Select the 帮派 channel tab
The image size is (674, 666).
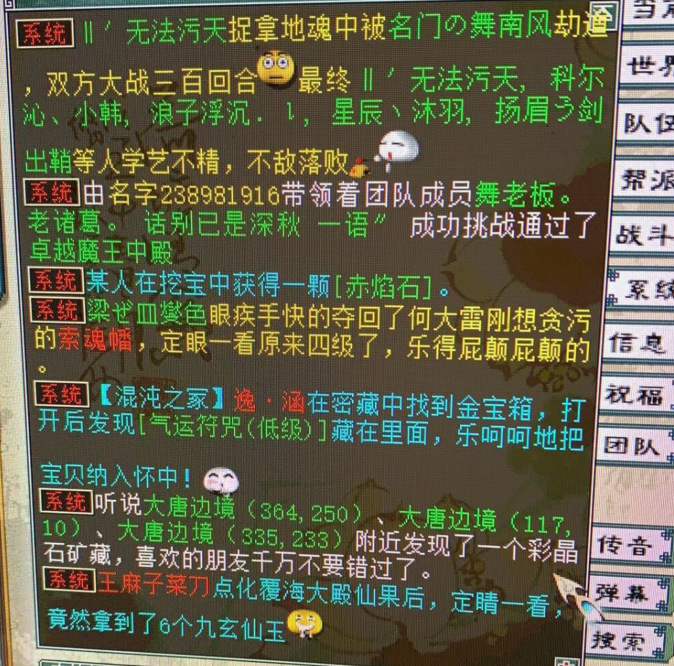648,180
